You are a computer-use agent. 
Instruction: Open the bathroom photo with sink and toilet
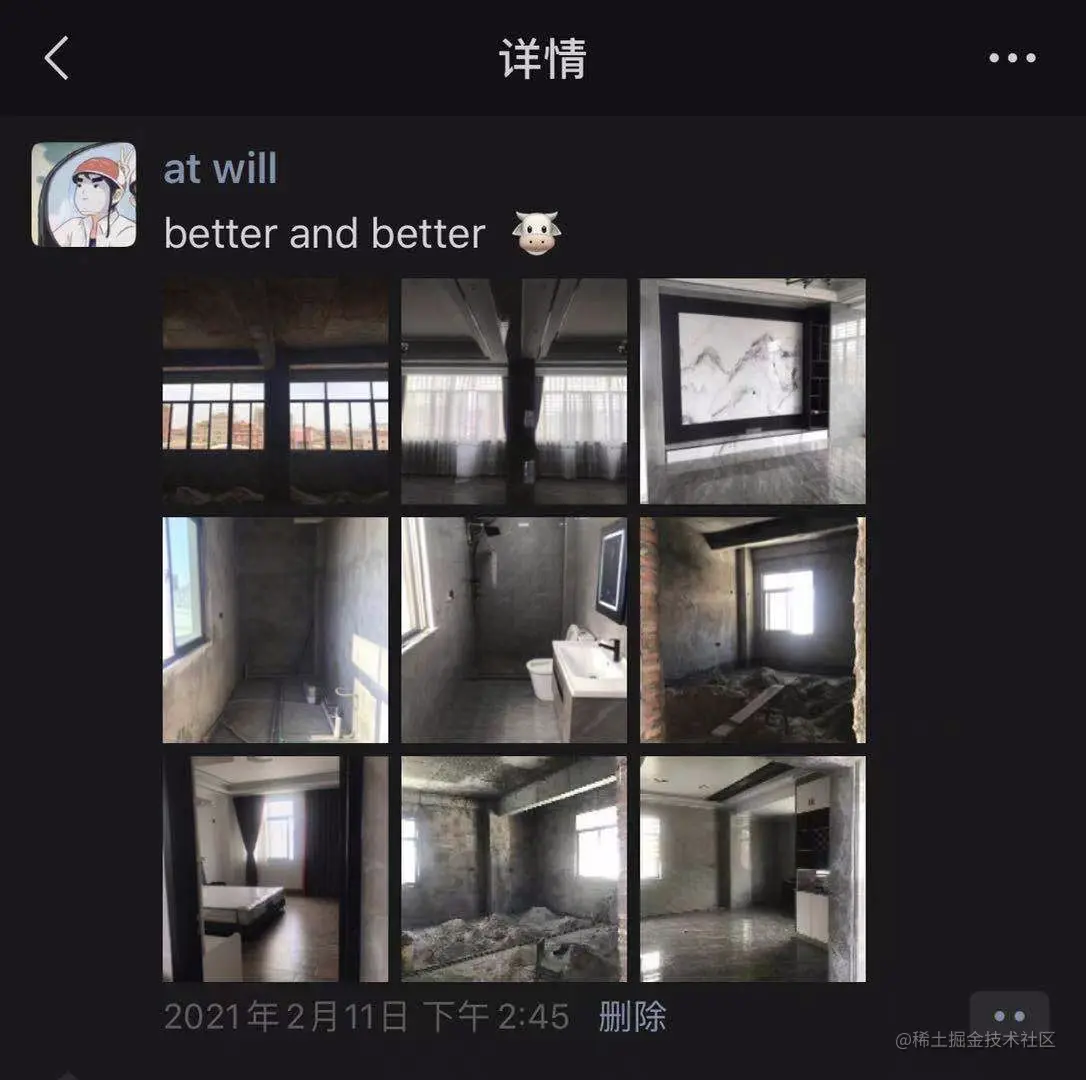514,630
